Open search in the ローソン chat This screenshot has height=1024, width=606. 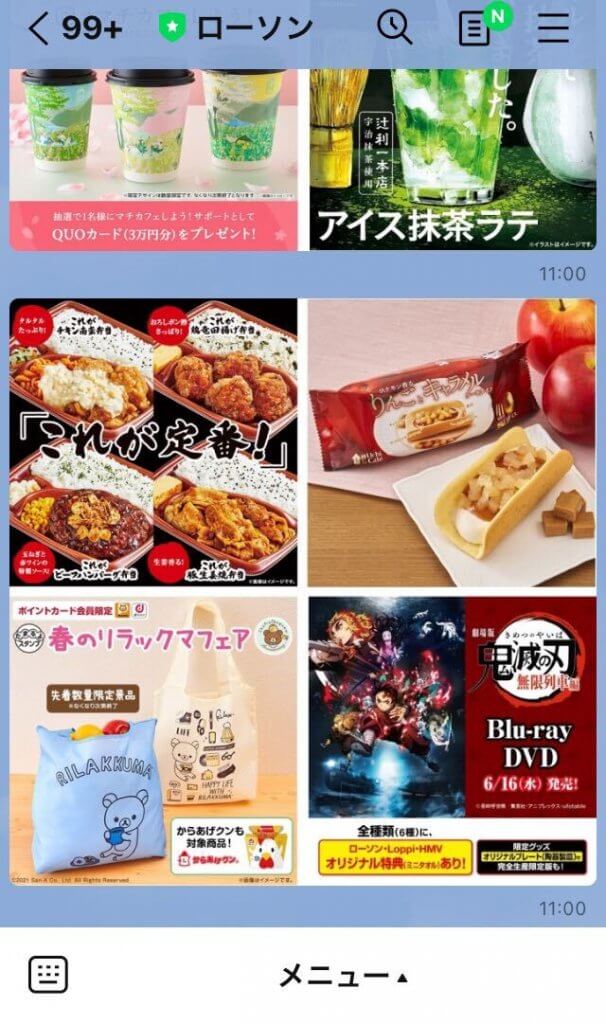[x=394, y=29]
